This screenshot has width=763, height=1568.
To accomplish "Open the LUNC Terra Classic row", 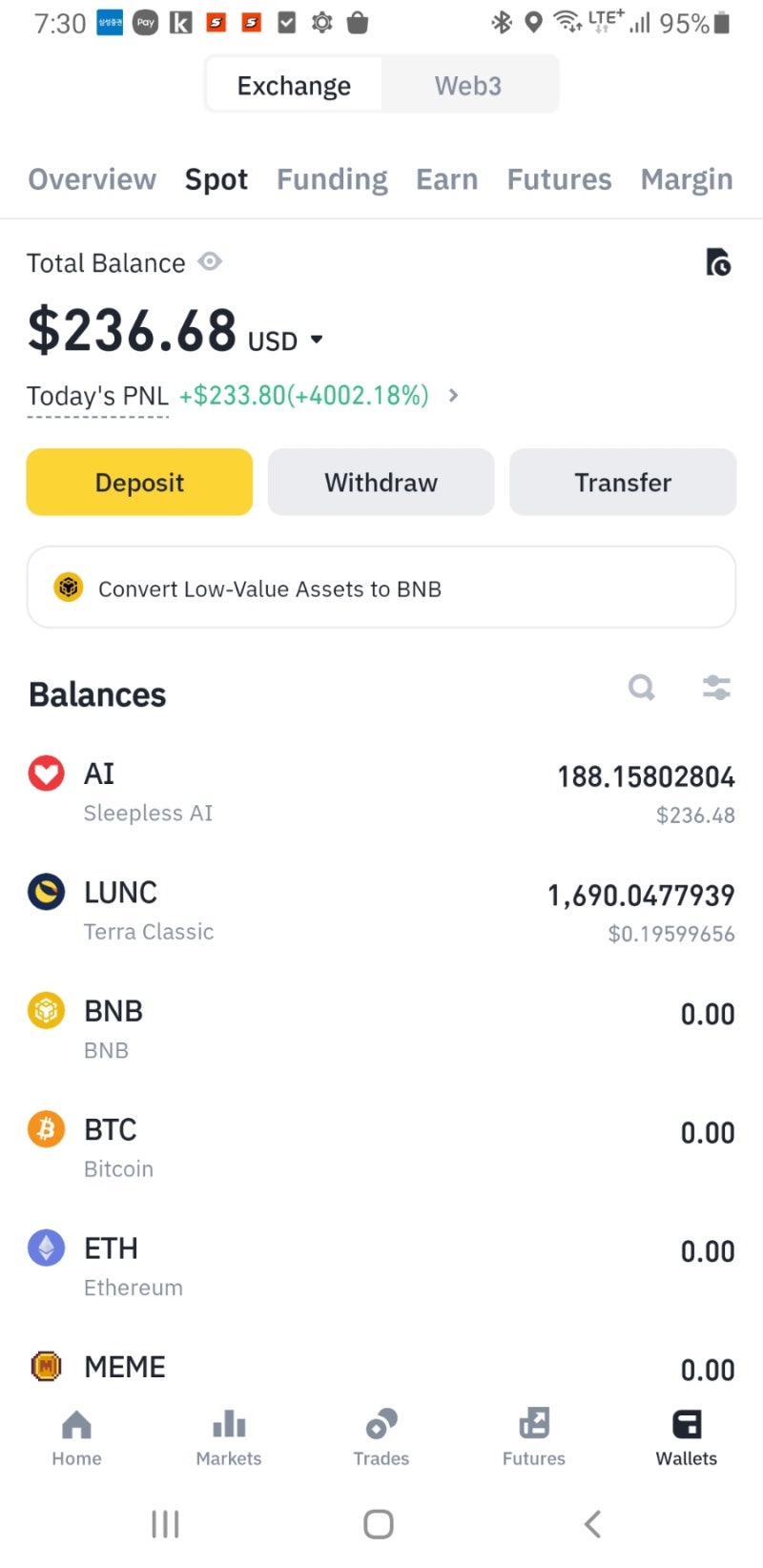I will 381,911.
